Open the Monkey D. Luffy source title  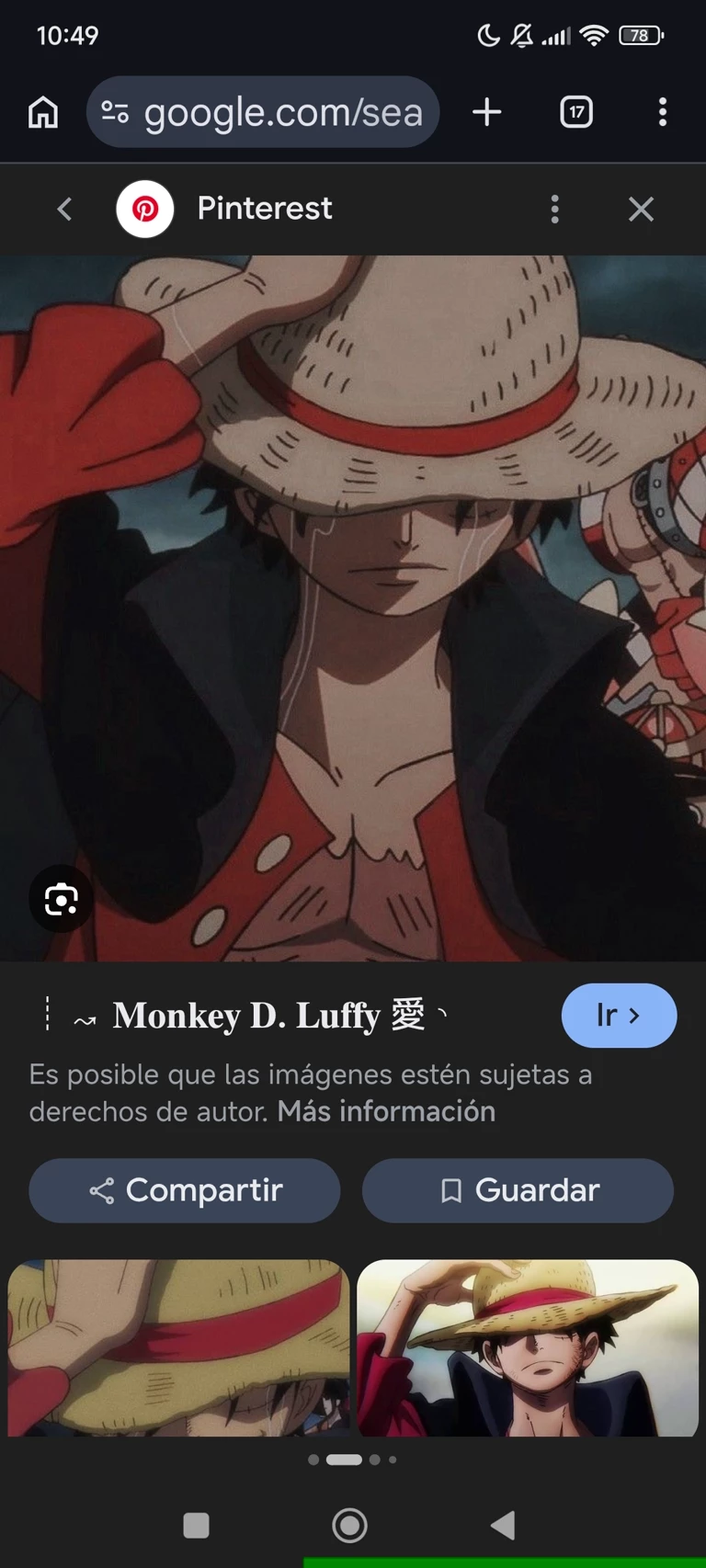pos(268,1016)
